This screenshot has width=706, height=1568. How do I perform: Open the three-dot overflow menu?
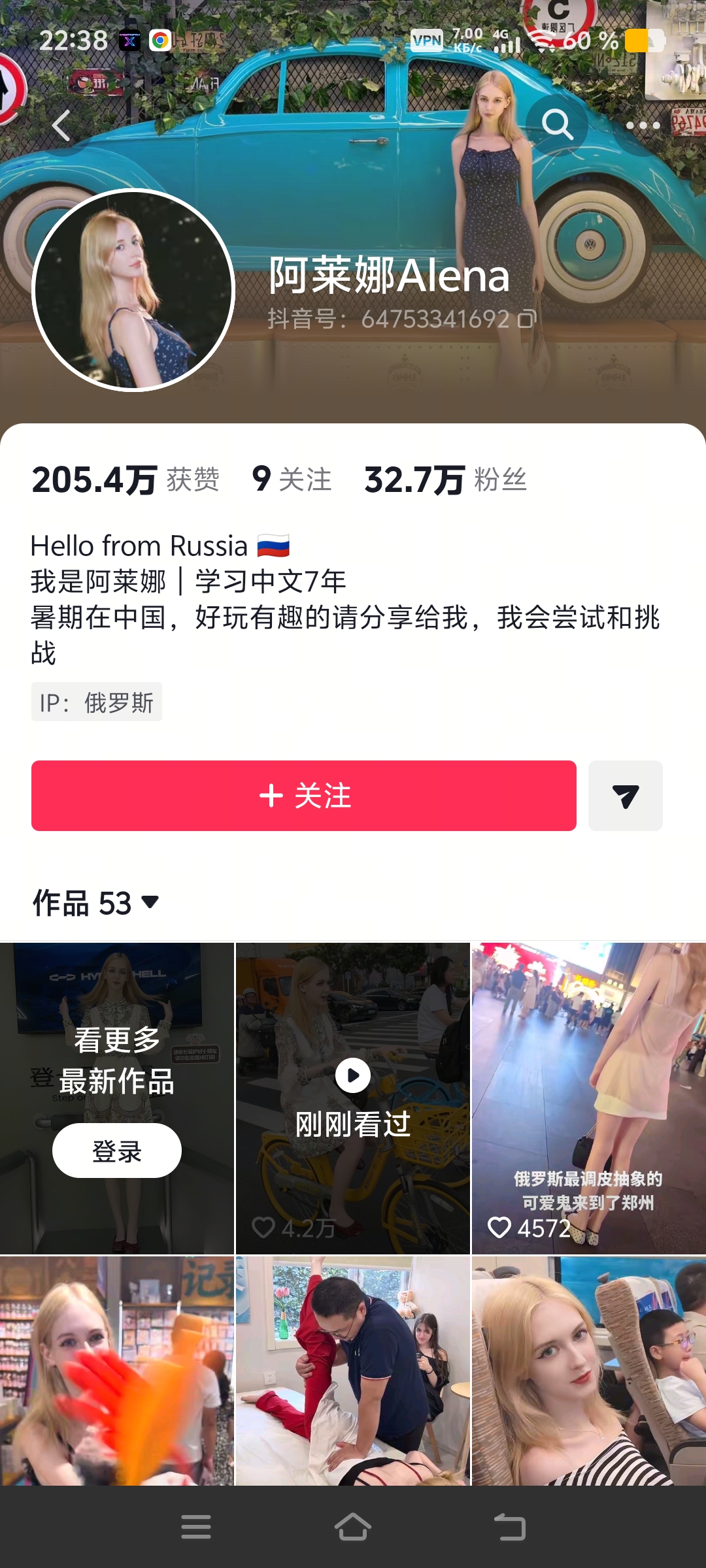643,125
